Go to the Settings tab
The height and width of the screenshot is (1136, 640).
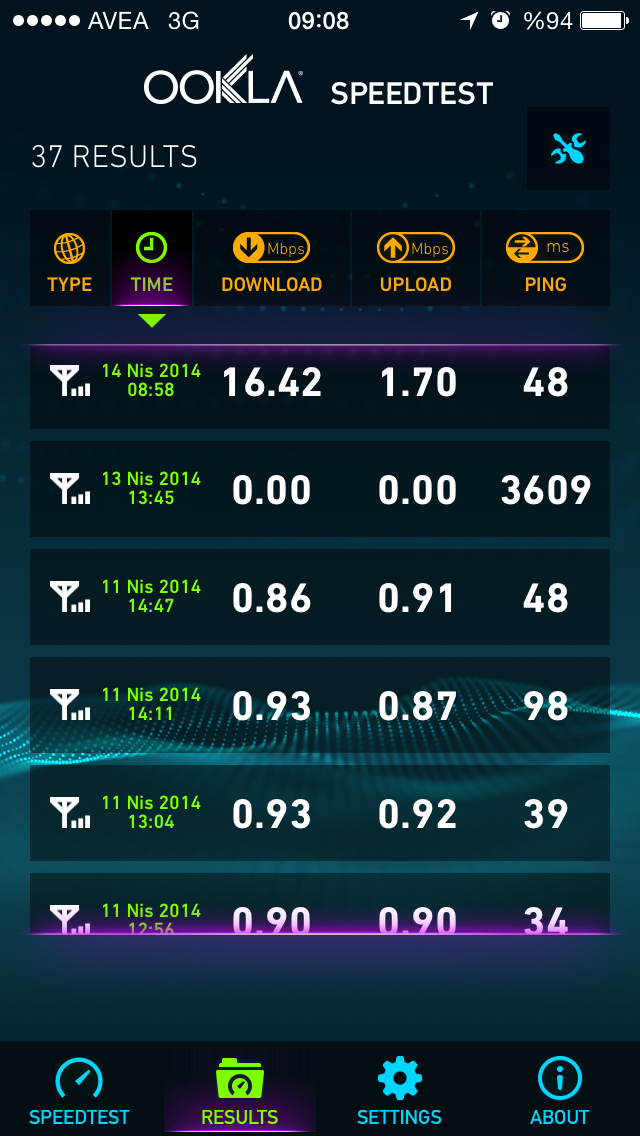click(399, 1090)
